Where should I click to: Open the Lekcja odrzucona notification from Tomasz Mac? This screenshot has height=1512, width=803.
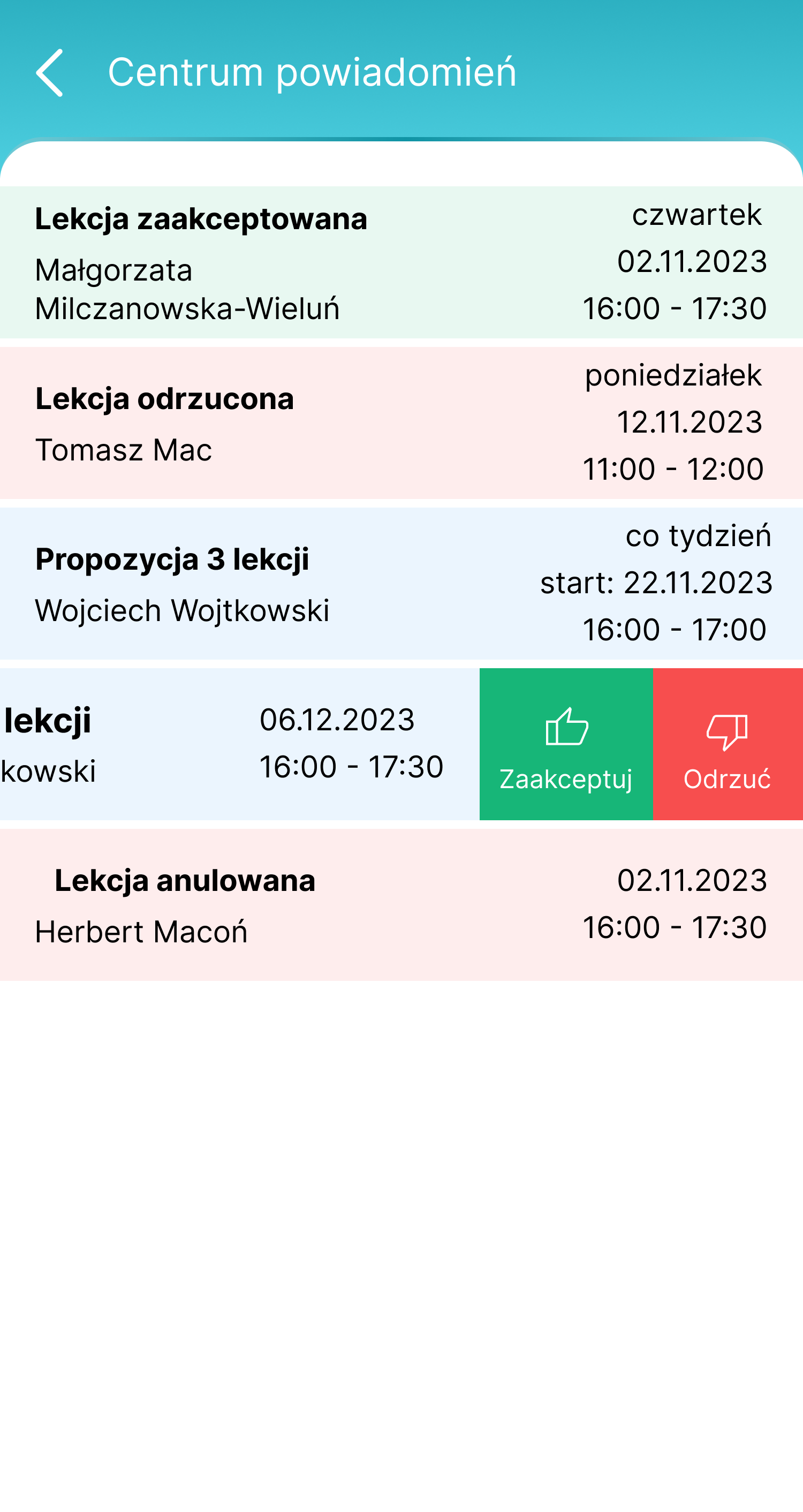[x=235, y=422]
